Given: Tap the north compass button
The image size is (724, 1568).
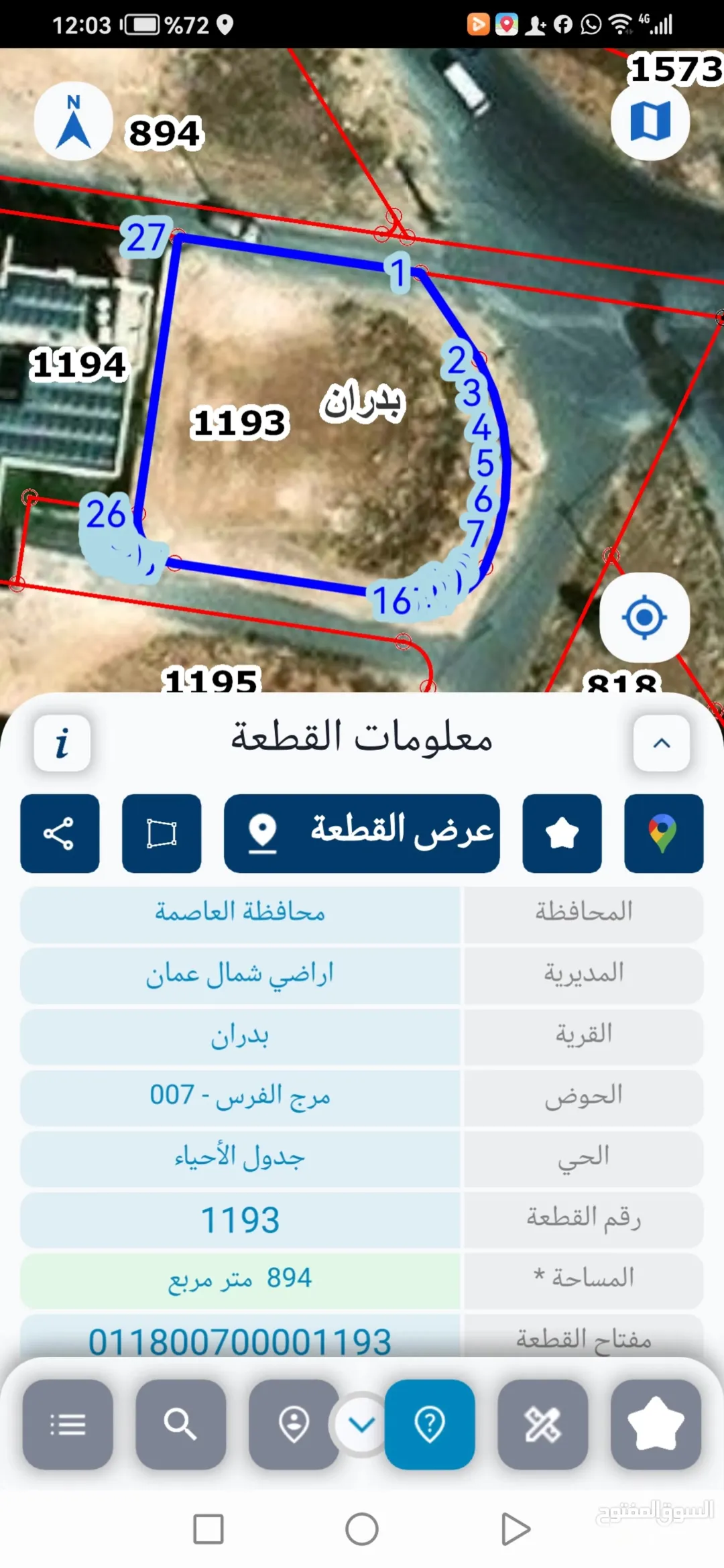Looking at the screenshot, I should (x=73, y=122).
